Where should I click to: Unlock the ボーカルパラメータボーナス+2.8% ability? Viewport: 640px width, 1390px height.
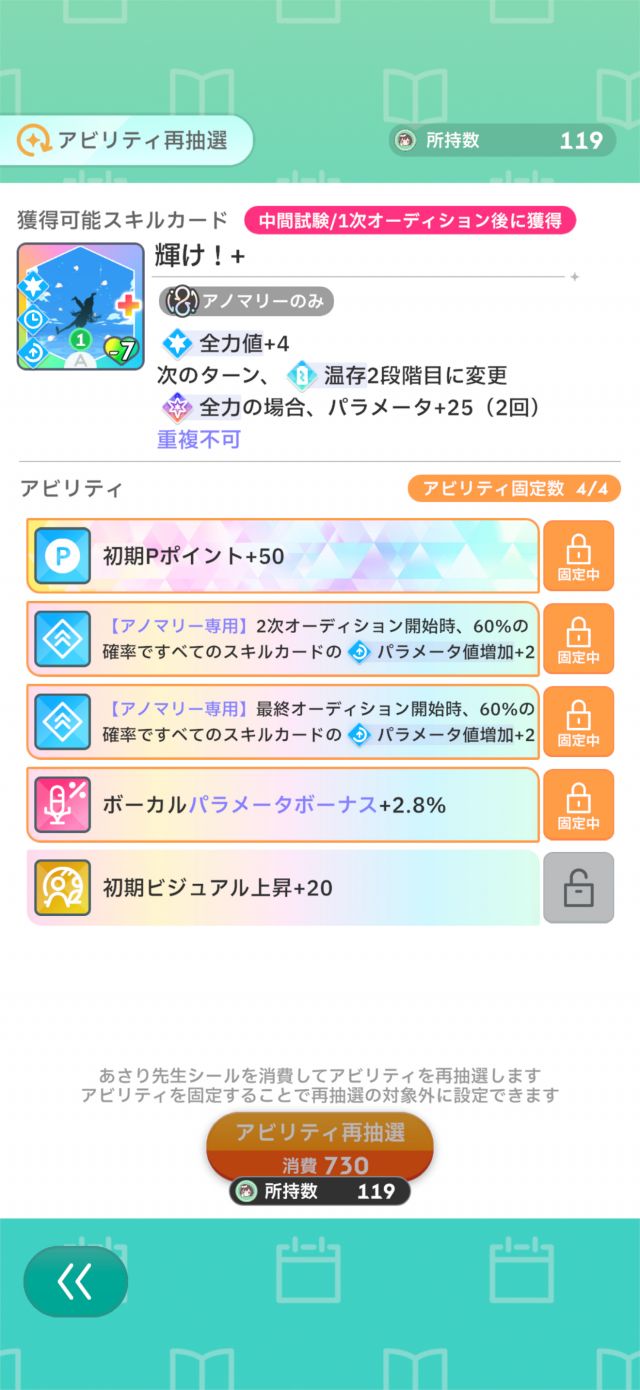point(578,805)
